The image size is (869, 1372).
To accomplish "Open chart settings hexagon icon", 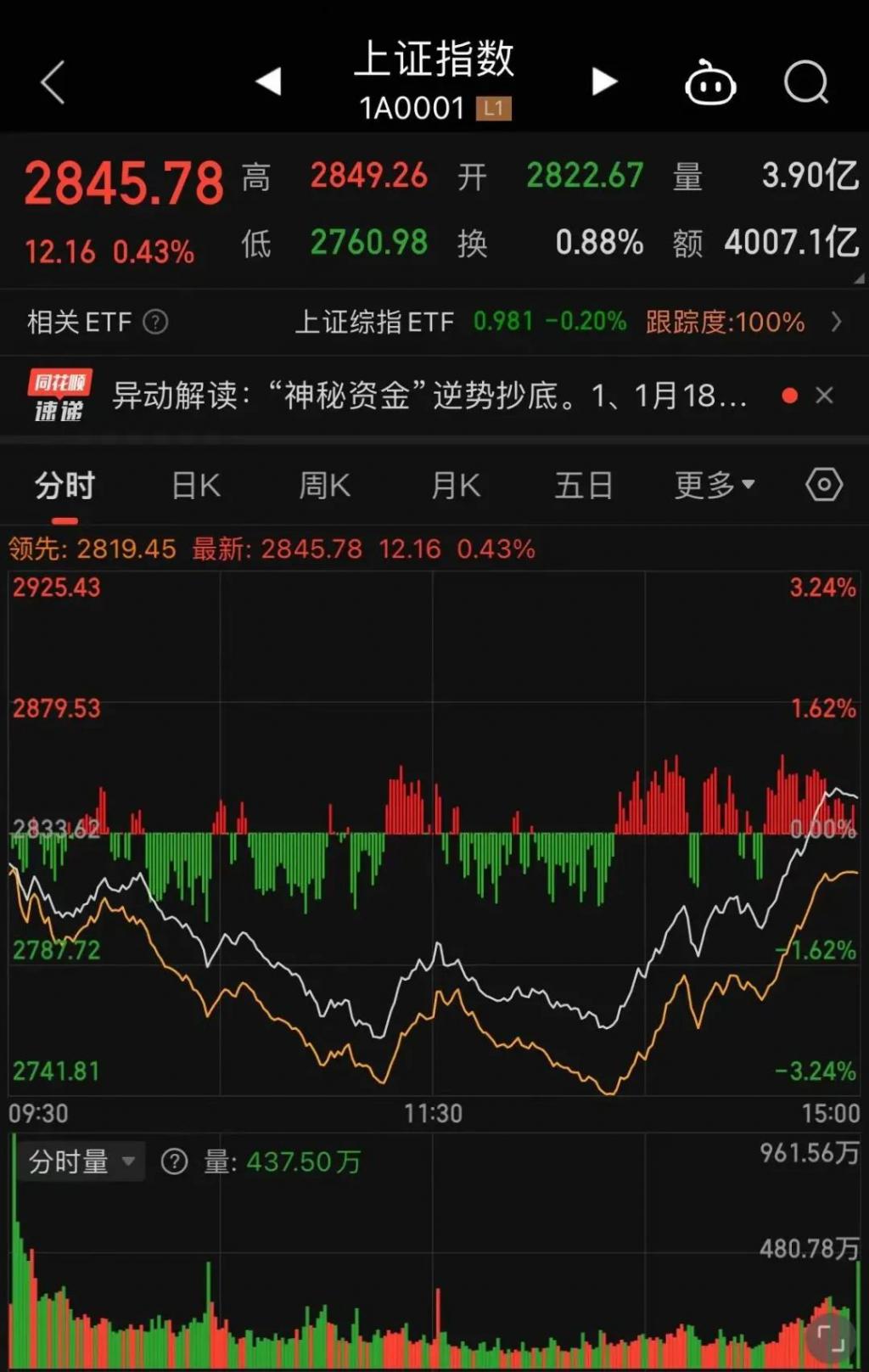I will point(823,486).
